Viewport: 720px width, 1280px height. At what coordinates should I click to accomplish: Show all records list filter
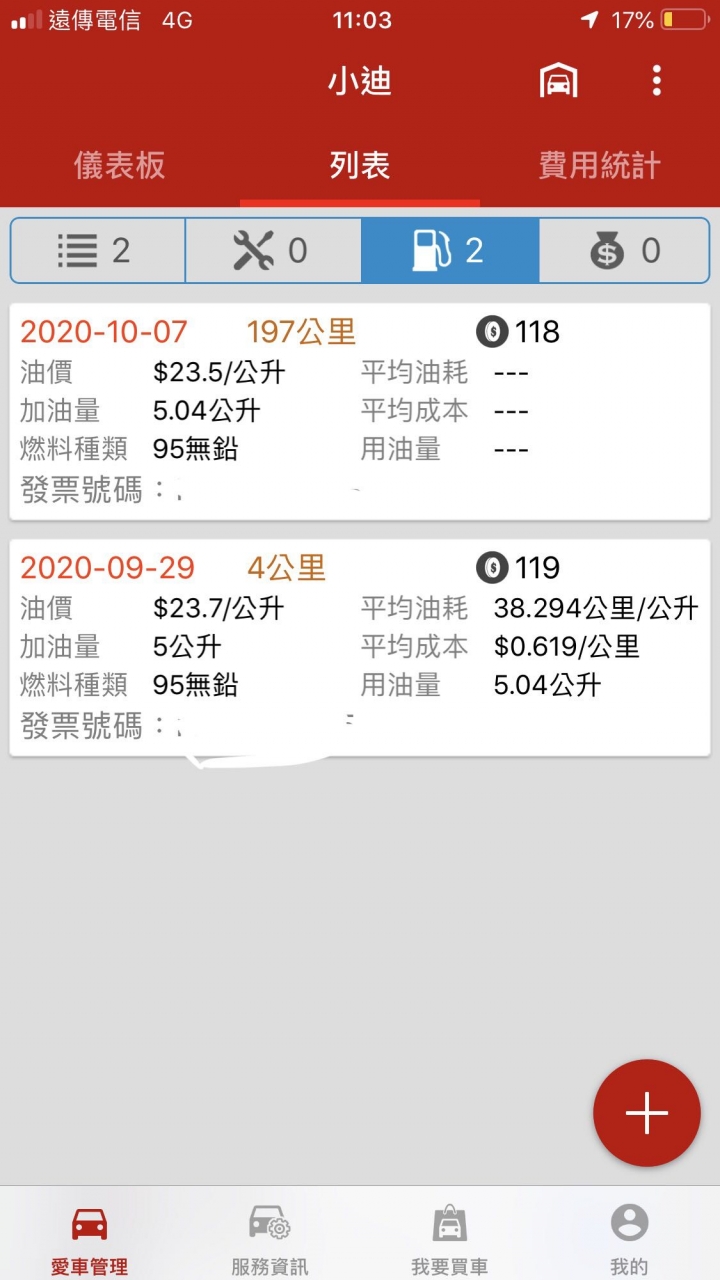98,250
